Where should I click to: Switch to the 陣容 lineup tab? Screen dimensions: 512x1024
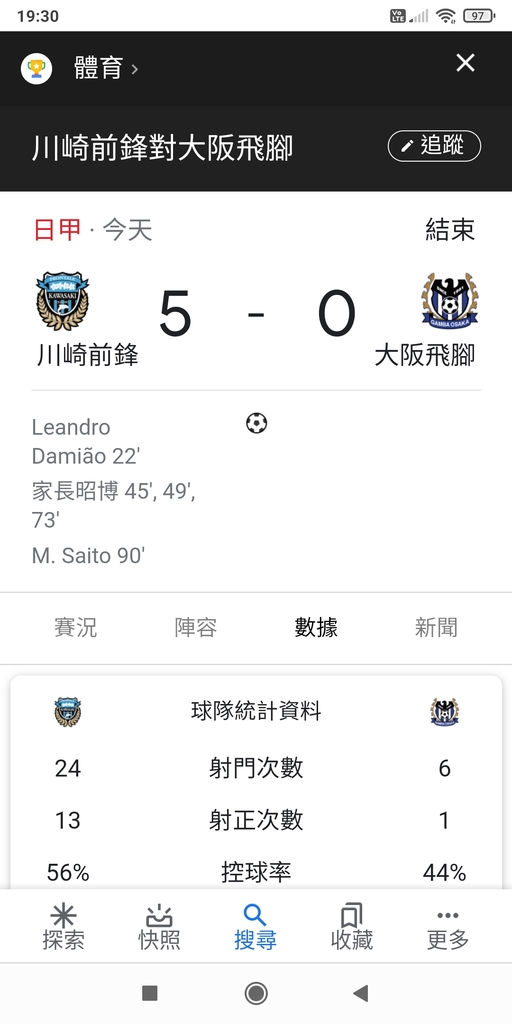click(x=196, y=628)
